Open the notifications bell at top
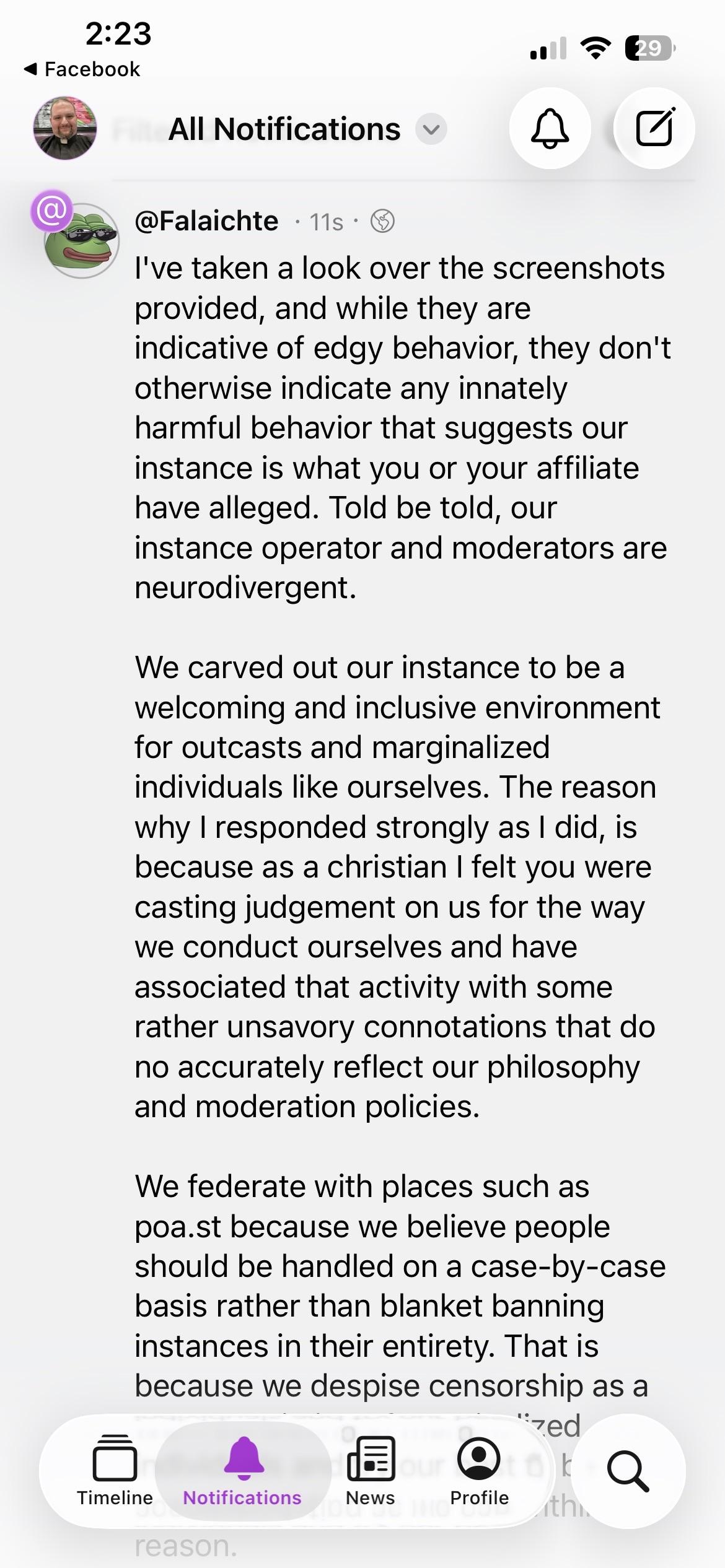725x1568 pixels. pyautogui.click(x=550, y=129)
